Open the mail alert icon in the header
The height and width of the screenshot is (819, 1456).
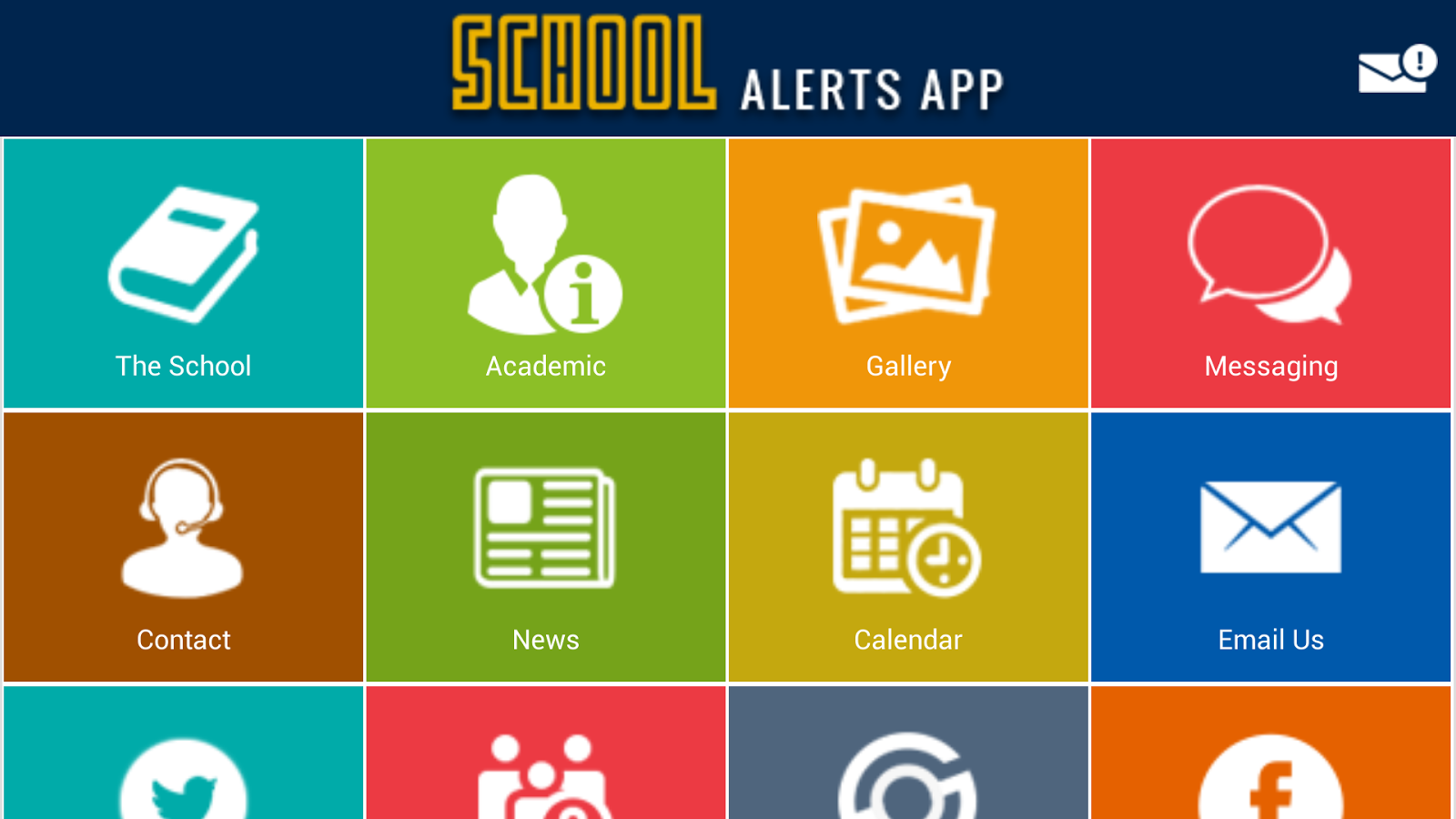coord(1396,68)
